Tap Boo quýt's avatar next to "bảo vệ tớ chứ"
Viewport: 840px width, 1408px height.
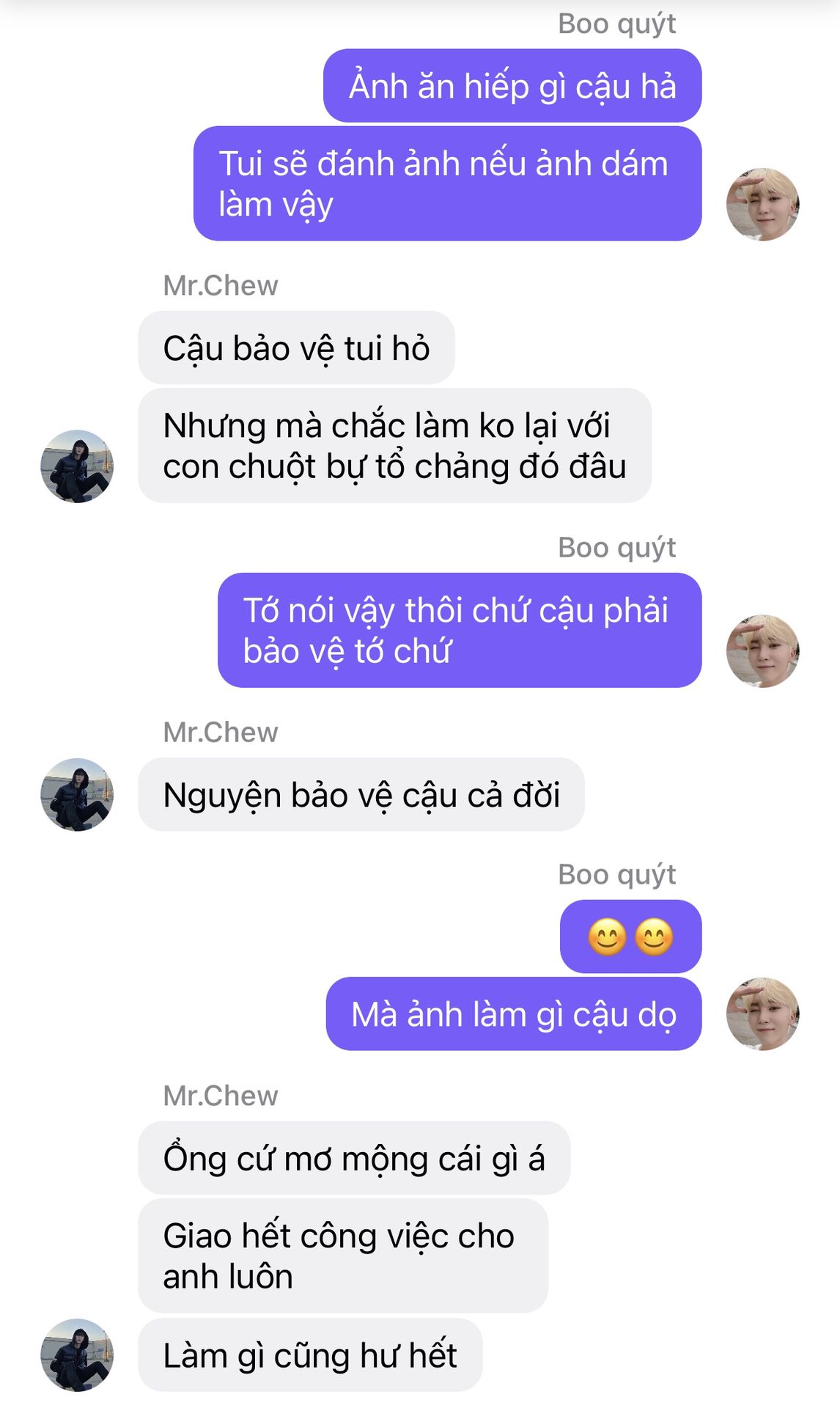[x=762, y=650]
